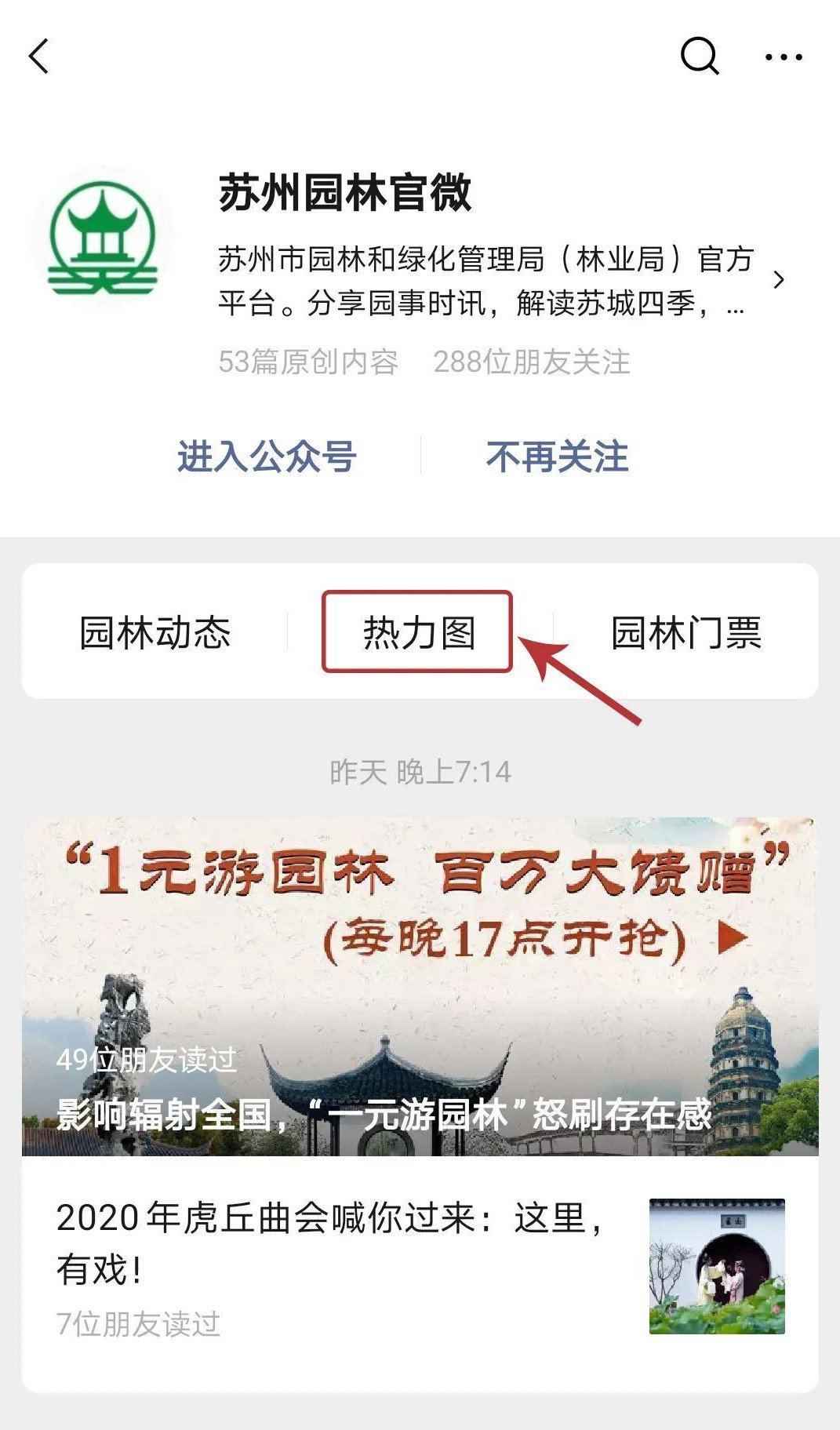Tap 不再关注 to unfollow
Screen dimensions: 840x1430
coord(557,457)
